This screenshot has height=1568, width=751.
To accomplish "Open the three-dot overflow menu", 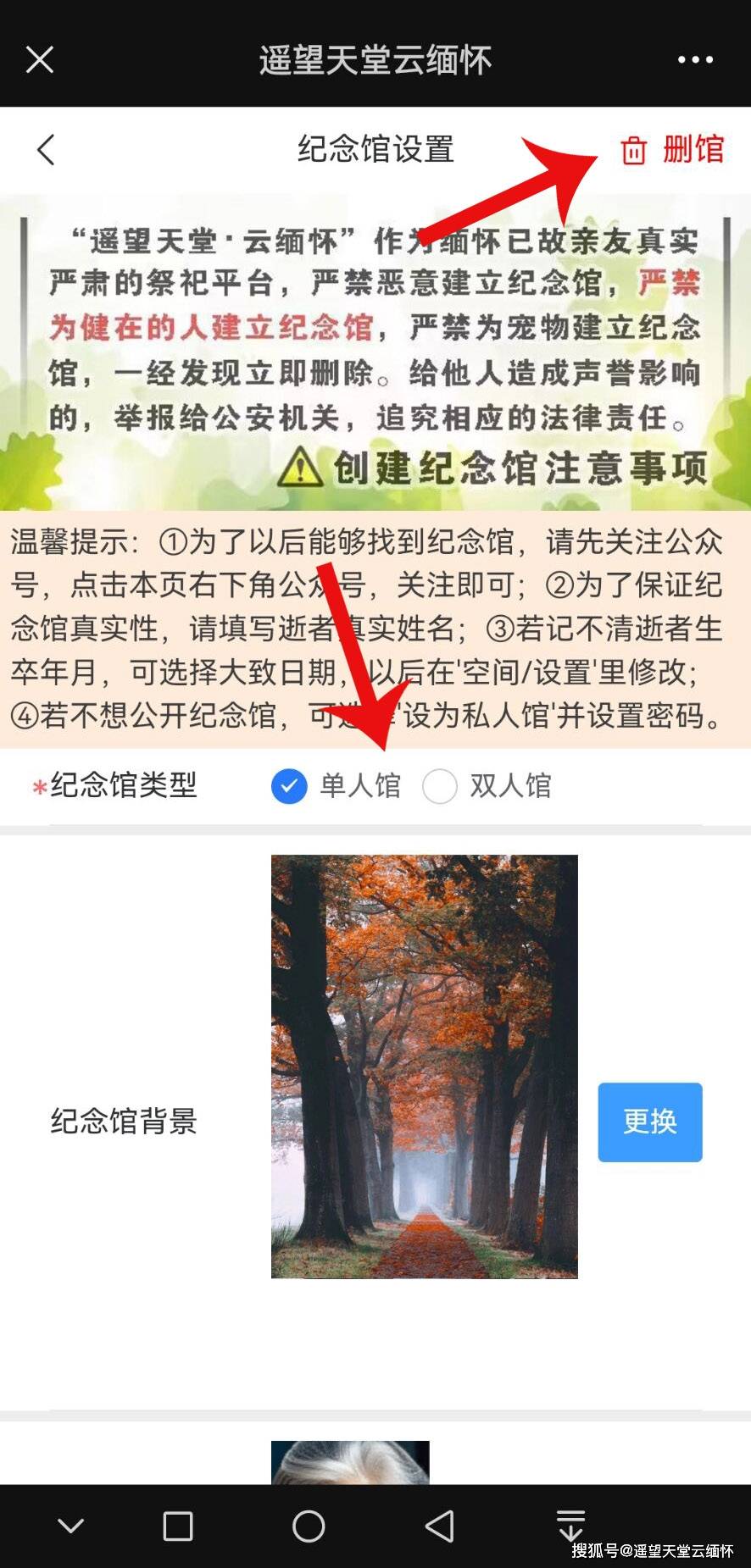I will pyautogui.click(x=695, y=60).
